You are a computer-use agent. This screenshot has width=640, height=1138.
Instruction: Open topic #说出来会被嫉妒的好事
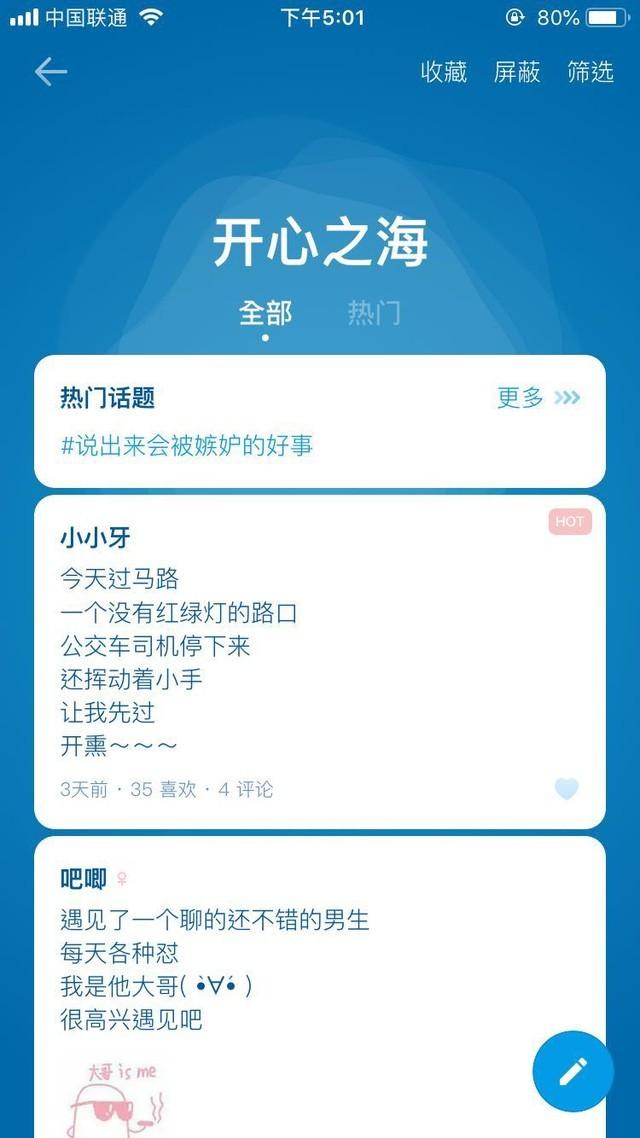tap(187, 445)
